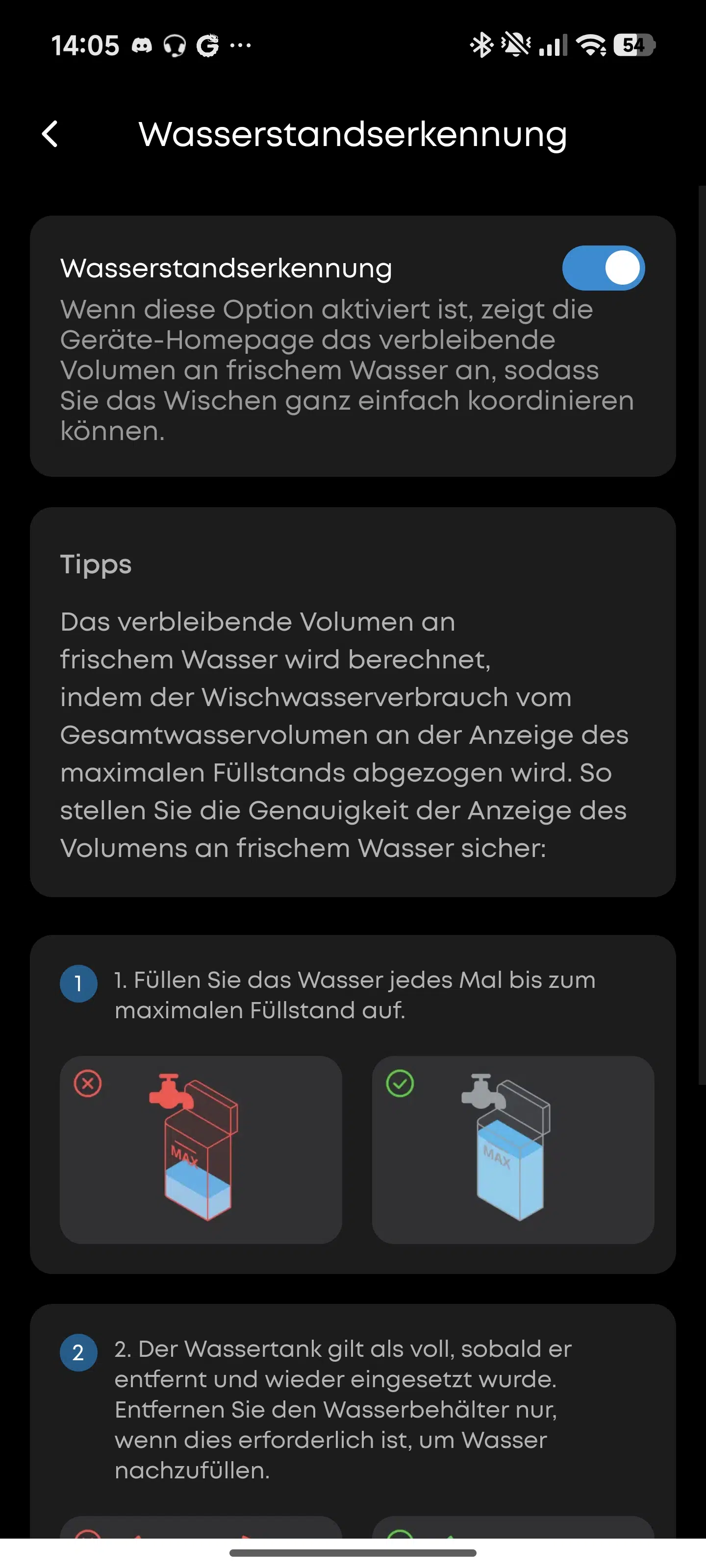Disable the Wasserstandserkennung switch
Screen dimensions: 706x1568
click(x=603, y=269)
